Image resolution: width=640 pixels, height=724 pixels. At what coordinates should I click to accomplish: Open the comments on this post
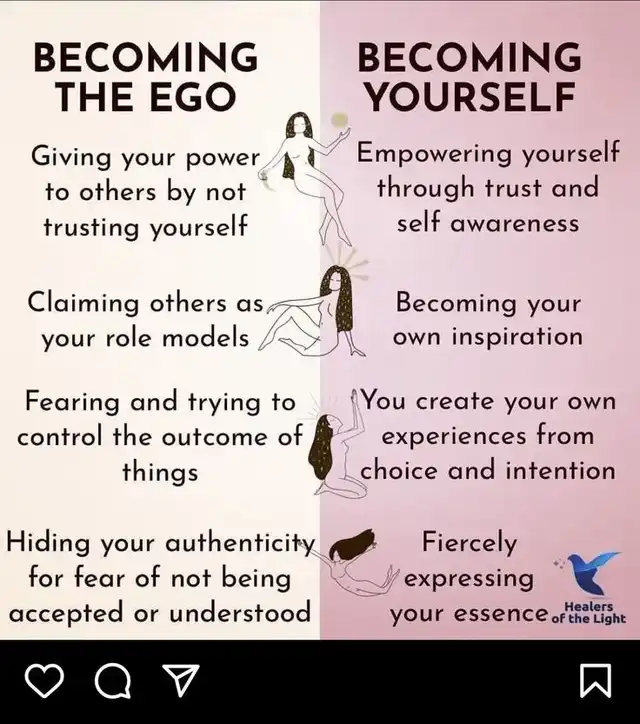[x=113, y=681]
